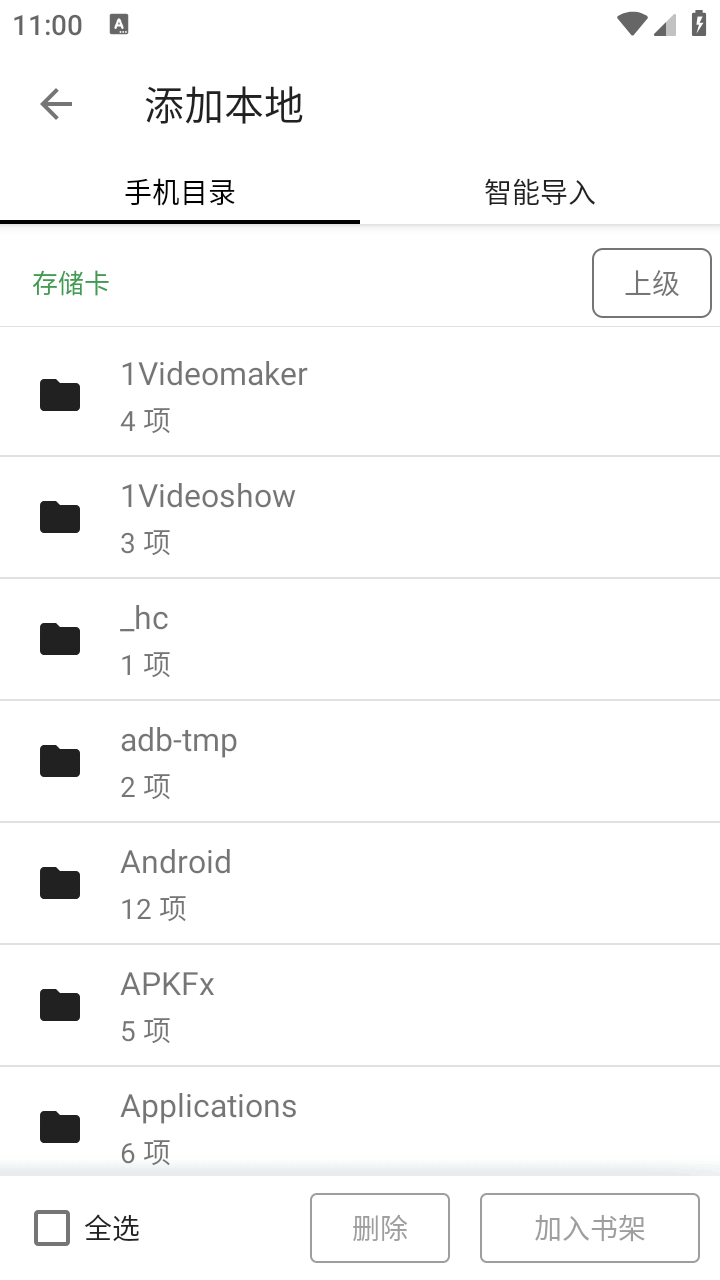Enable the 全选 select-all checkbox

pyautogui.click(x=52, y=1228)
